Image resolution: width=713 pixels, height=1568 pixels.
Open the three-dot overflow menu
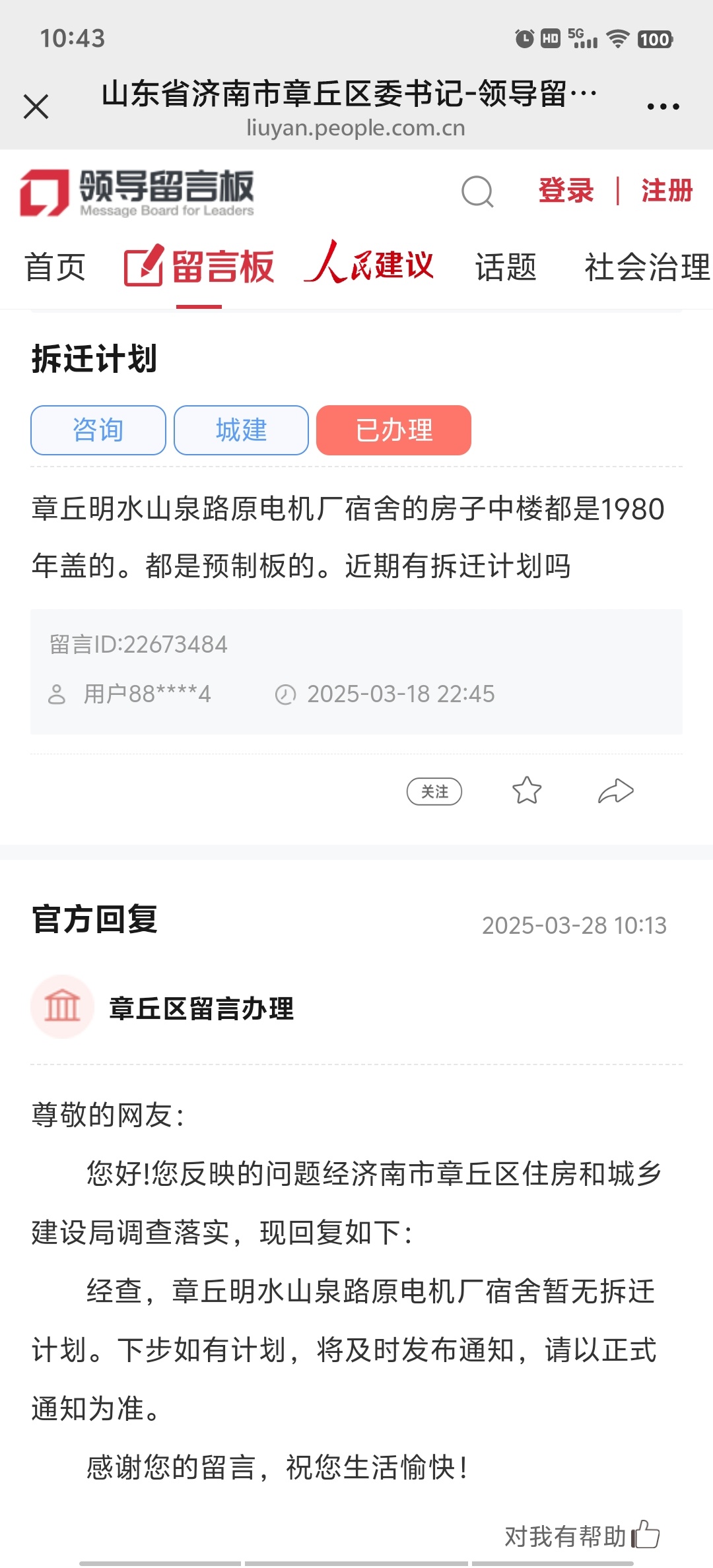click(663, 106)
